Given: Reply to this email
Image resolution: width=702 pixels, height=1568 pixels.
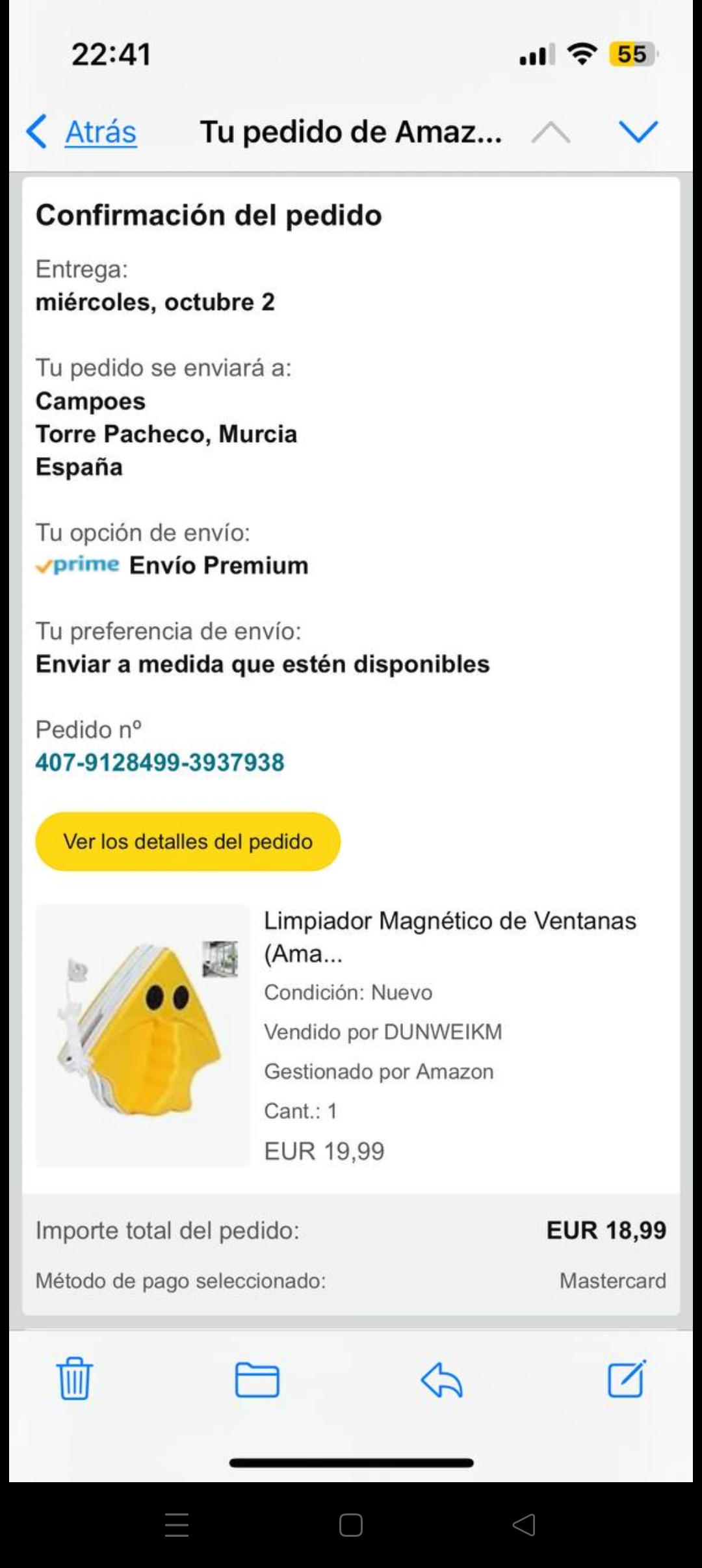Looking at the screenshot, I should 442,1379.
